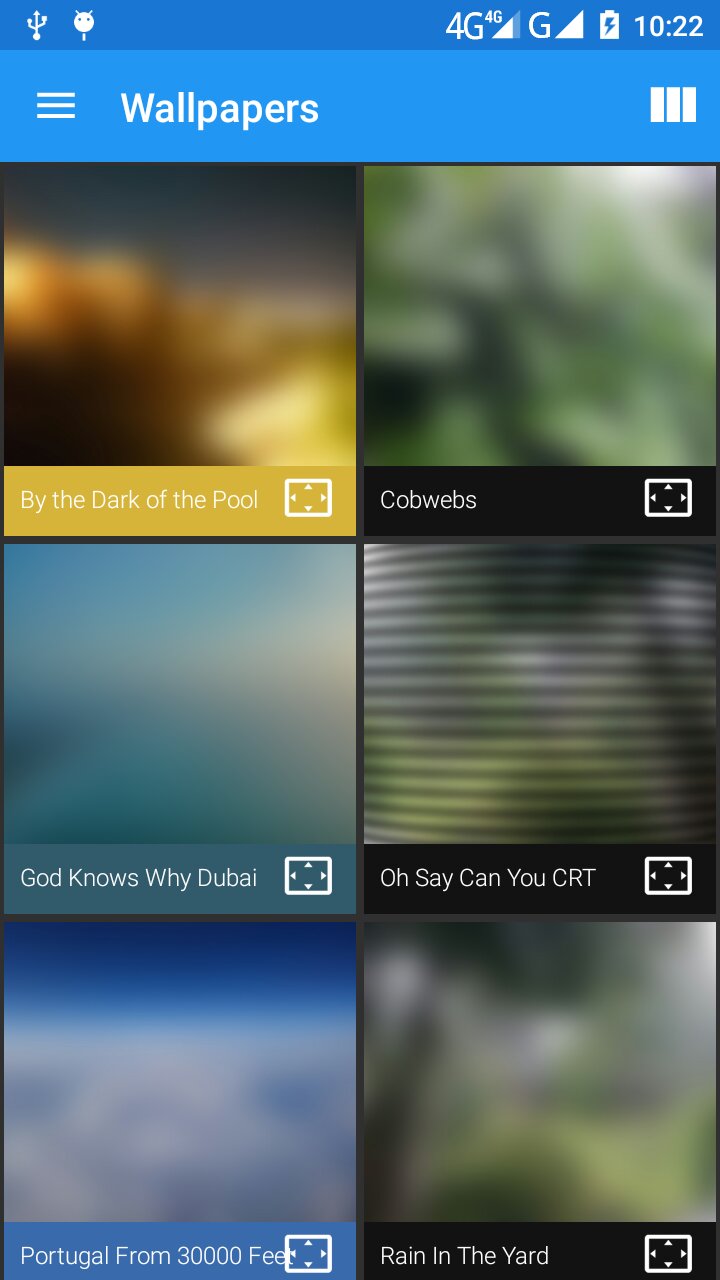Tap fullscreen icon on Rain In The Yard

coord(668,1253)
